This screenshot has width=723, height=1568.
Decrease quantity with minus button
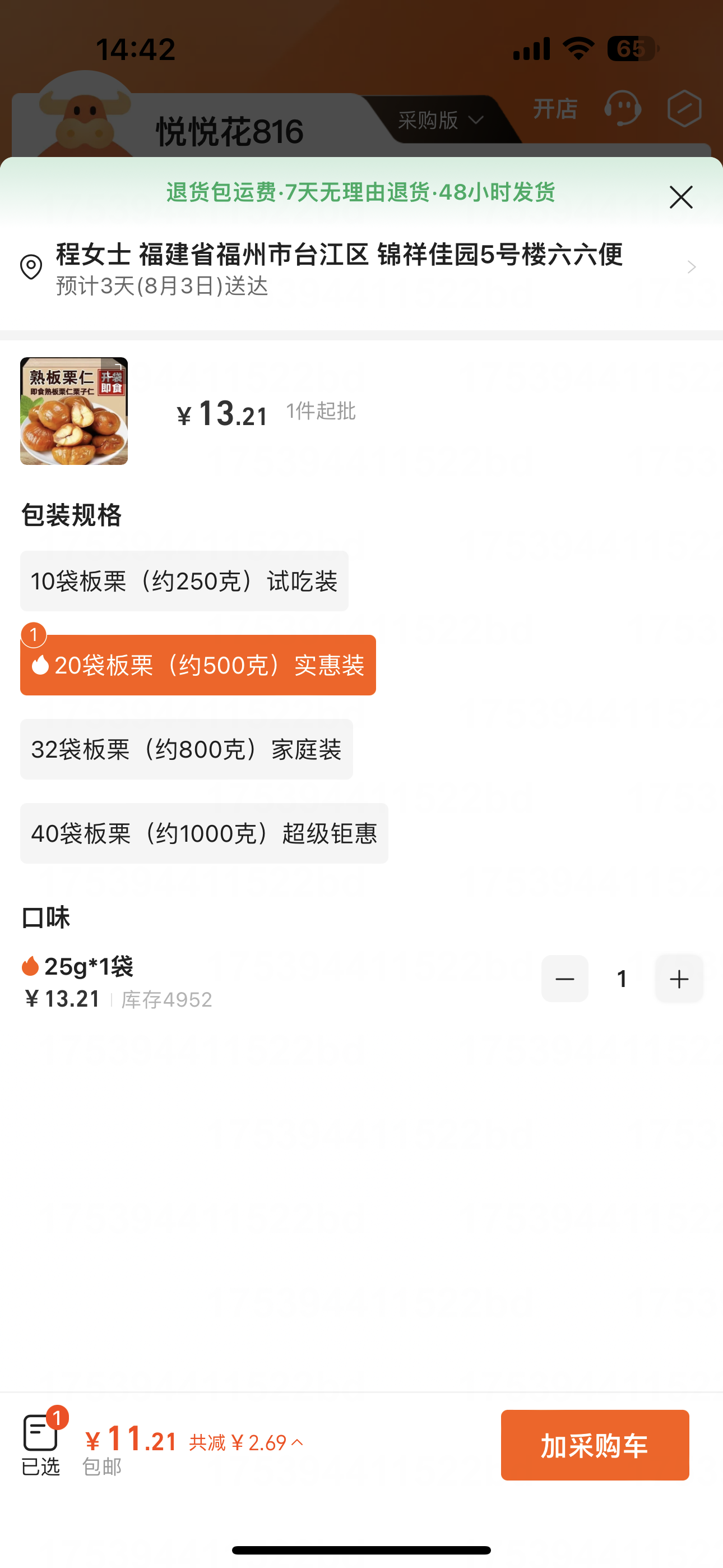click(x=564, y=979)
